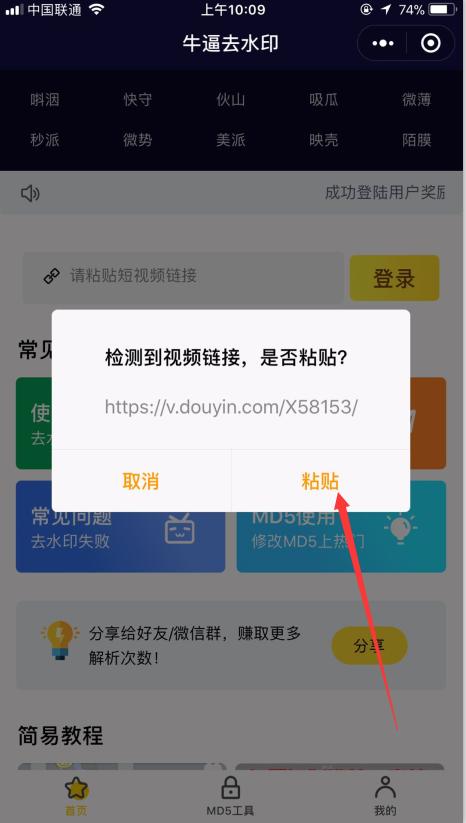Open the 常见问题 去水印失败 card
Screen dimensions: 466x823
[121, 526]
